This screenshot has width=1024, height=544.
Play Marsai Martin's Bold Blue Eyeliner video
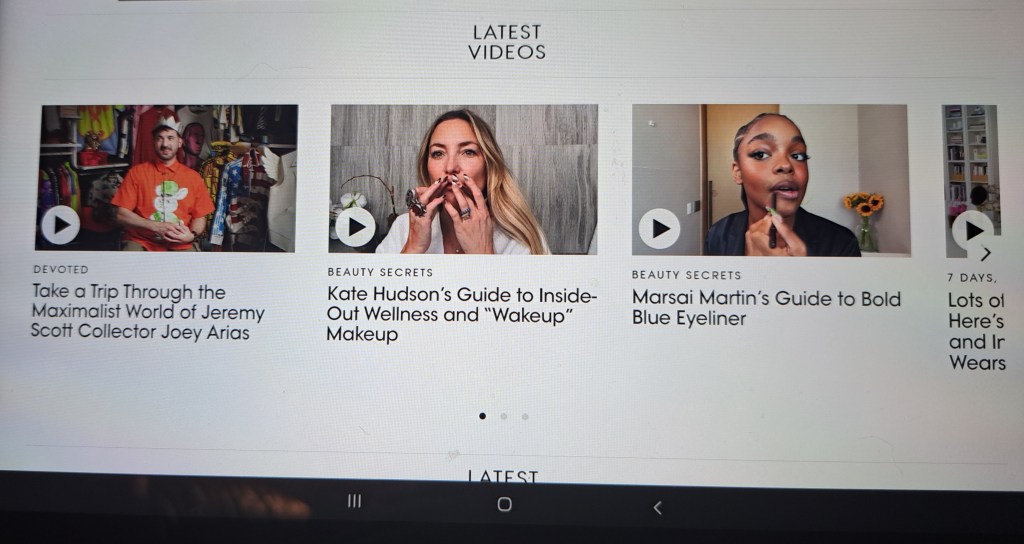click(x=659, y=229)
